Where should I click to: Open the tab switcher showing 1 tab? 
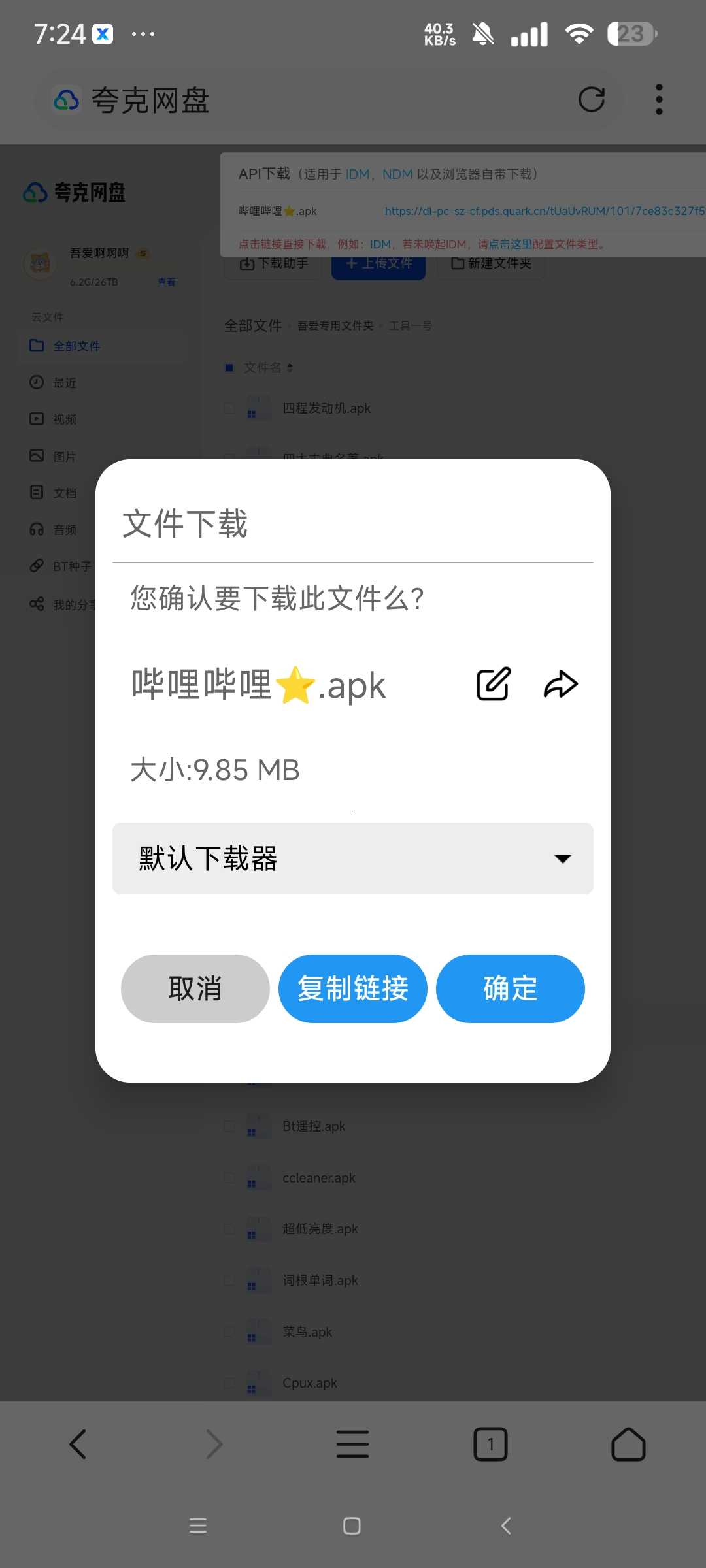click(x=490, y=1444)
